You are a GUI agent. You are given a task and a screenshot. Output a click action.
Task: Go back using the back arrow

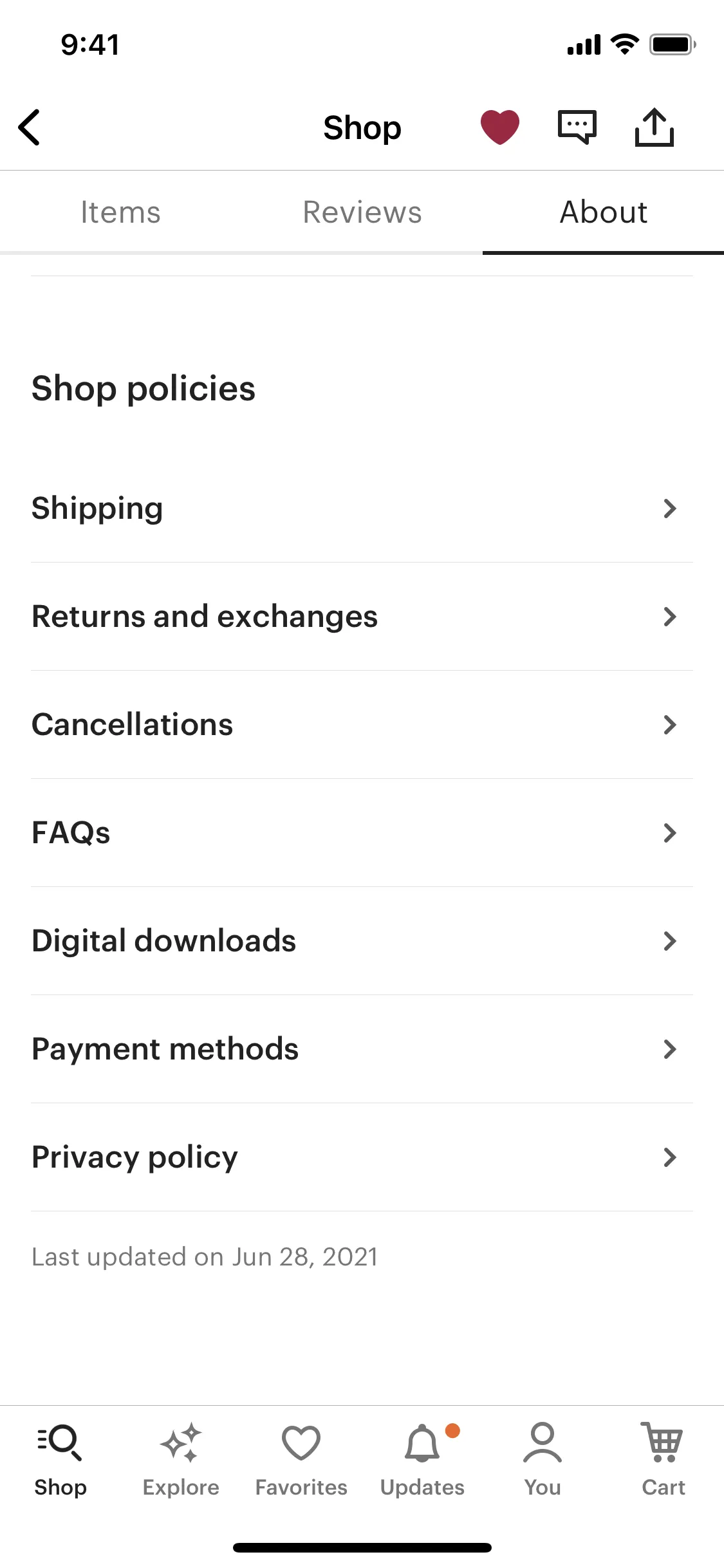(30, 127)
